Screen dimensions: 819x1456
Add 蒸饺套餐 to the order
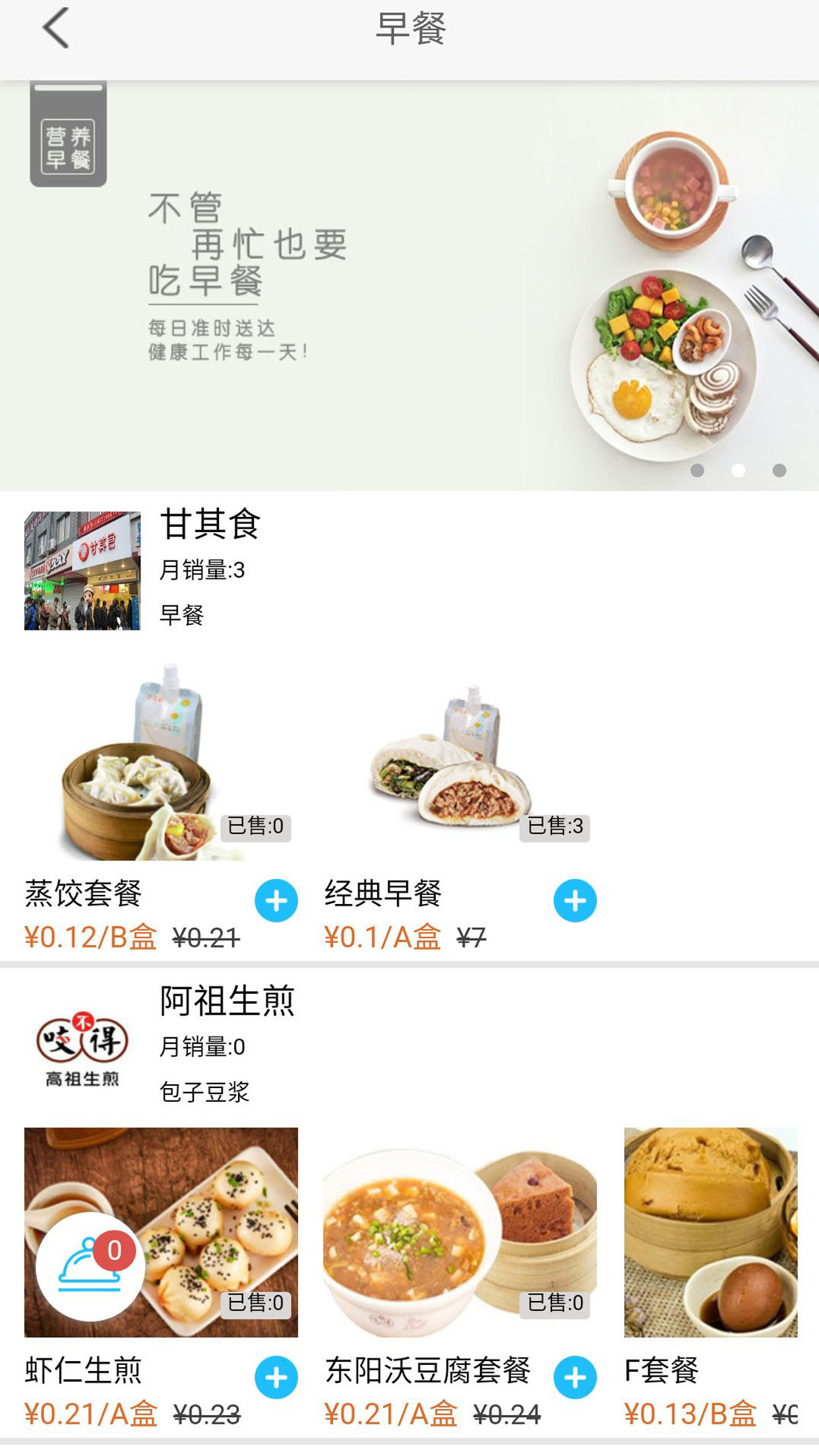tap(276, 900)
